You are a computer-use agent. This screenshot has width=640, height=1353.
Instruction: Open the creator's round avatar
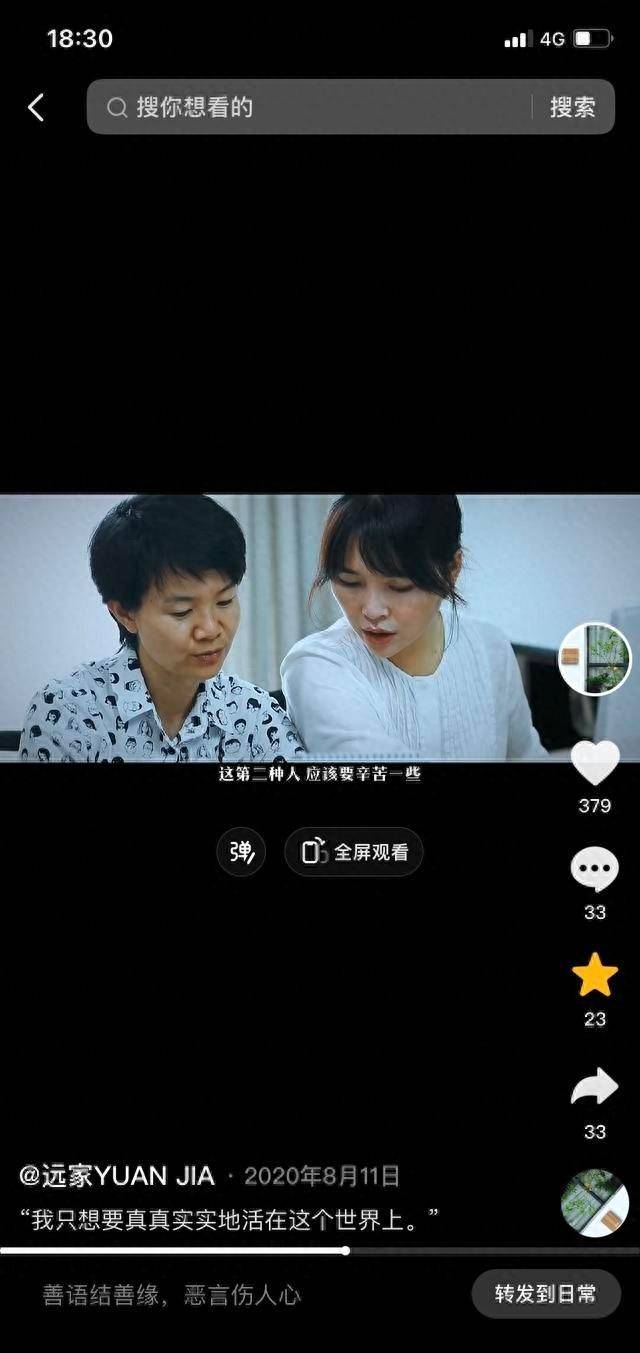pyautogui.click(x=594, y=658)
